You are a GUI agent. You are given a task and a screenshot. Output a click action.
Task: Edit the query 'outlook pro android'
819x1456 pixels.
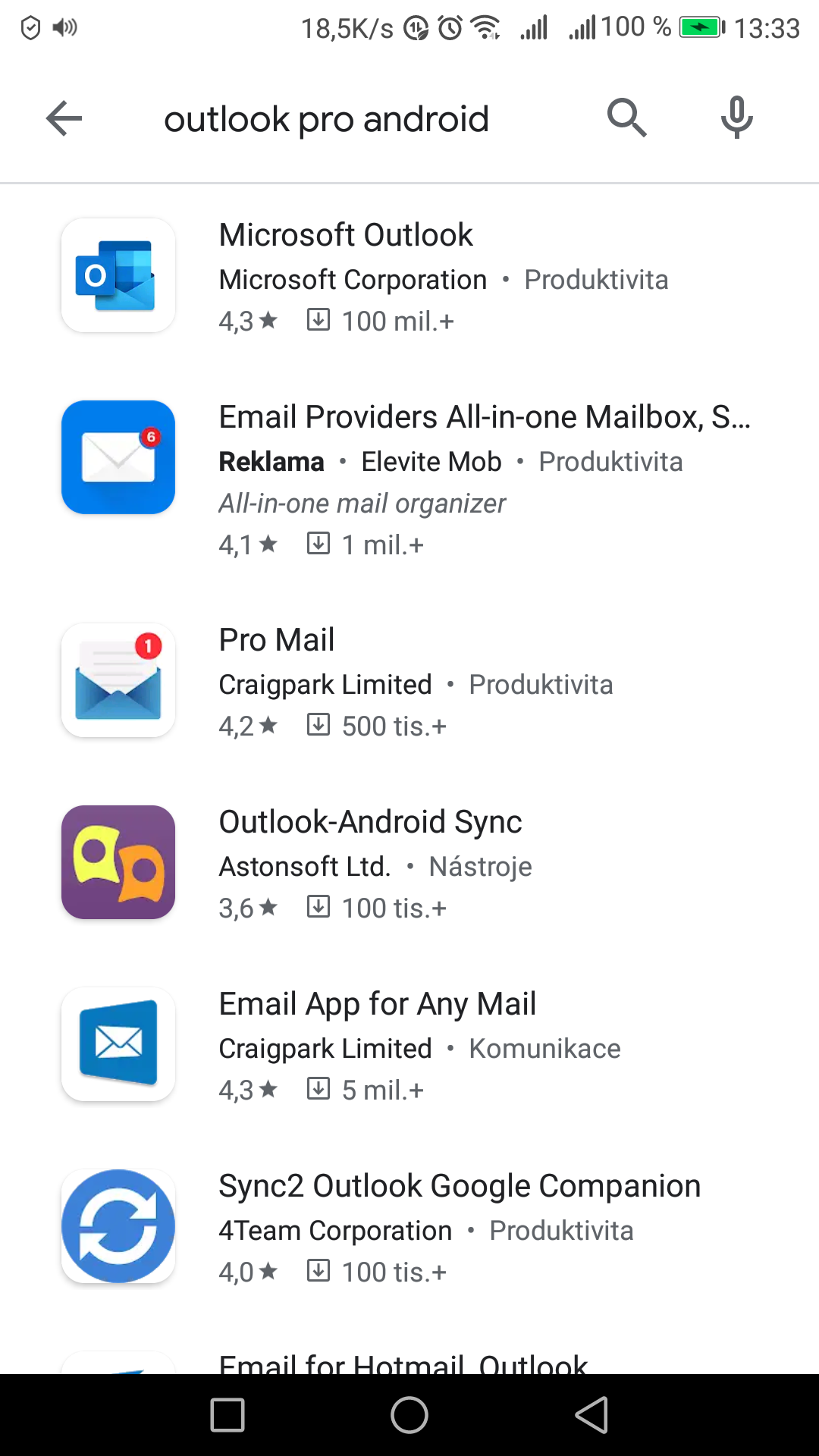click(x=326, y=119)
